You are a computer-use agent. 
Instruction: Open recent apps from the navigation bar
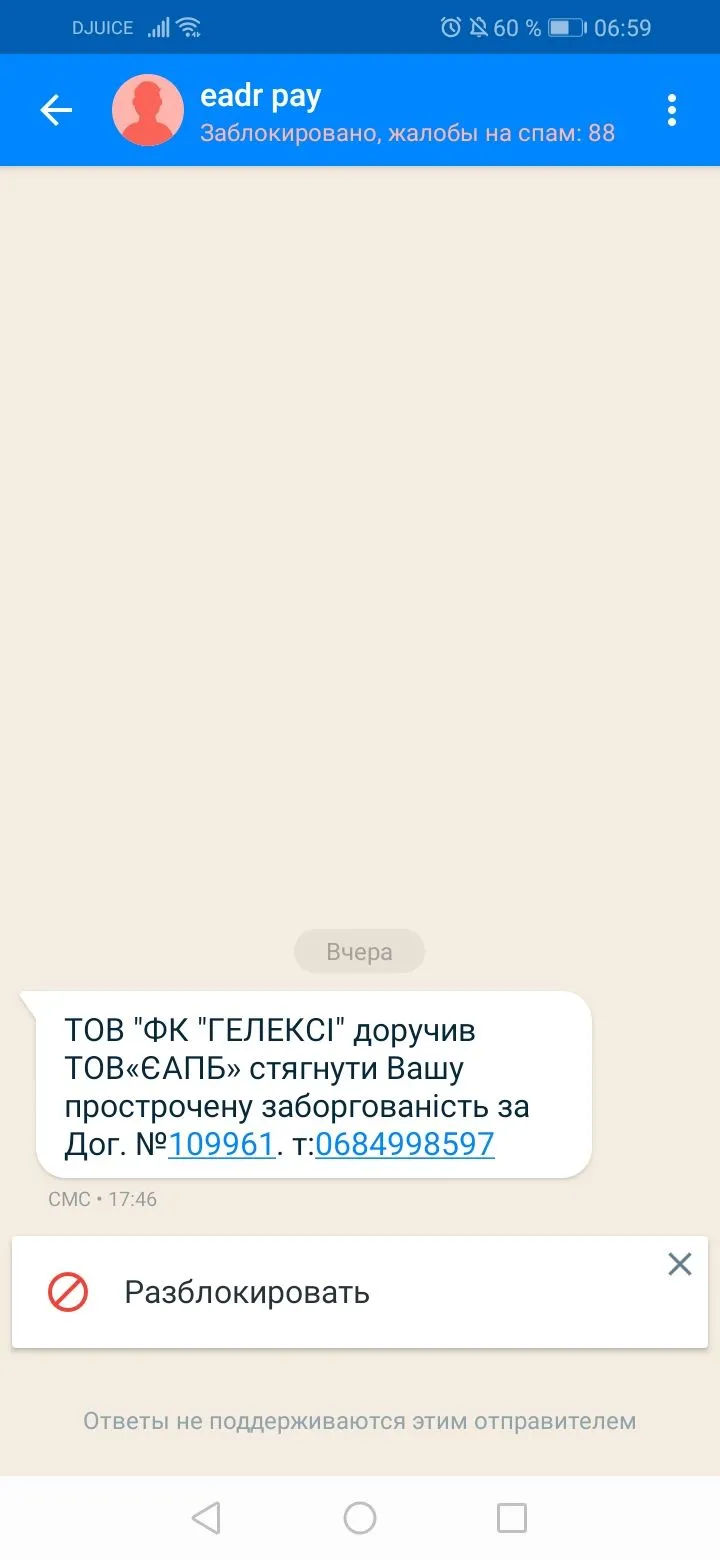tap(512, 1518)
